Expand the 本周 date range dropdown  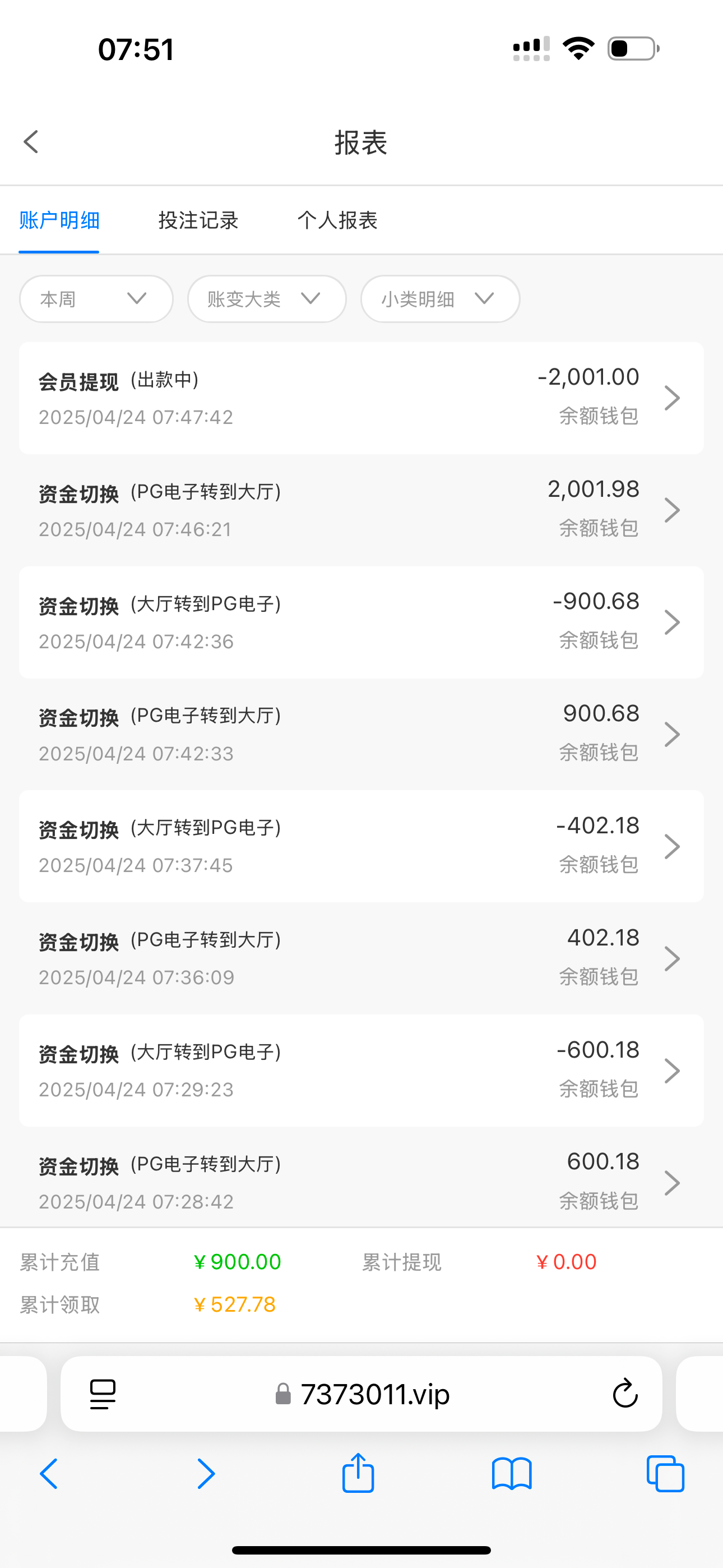click(x=96, y=299)
